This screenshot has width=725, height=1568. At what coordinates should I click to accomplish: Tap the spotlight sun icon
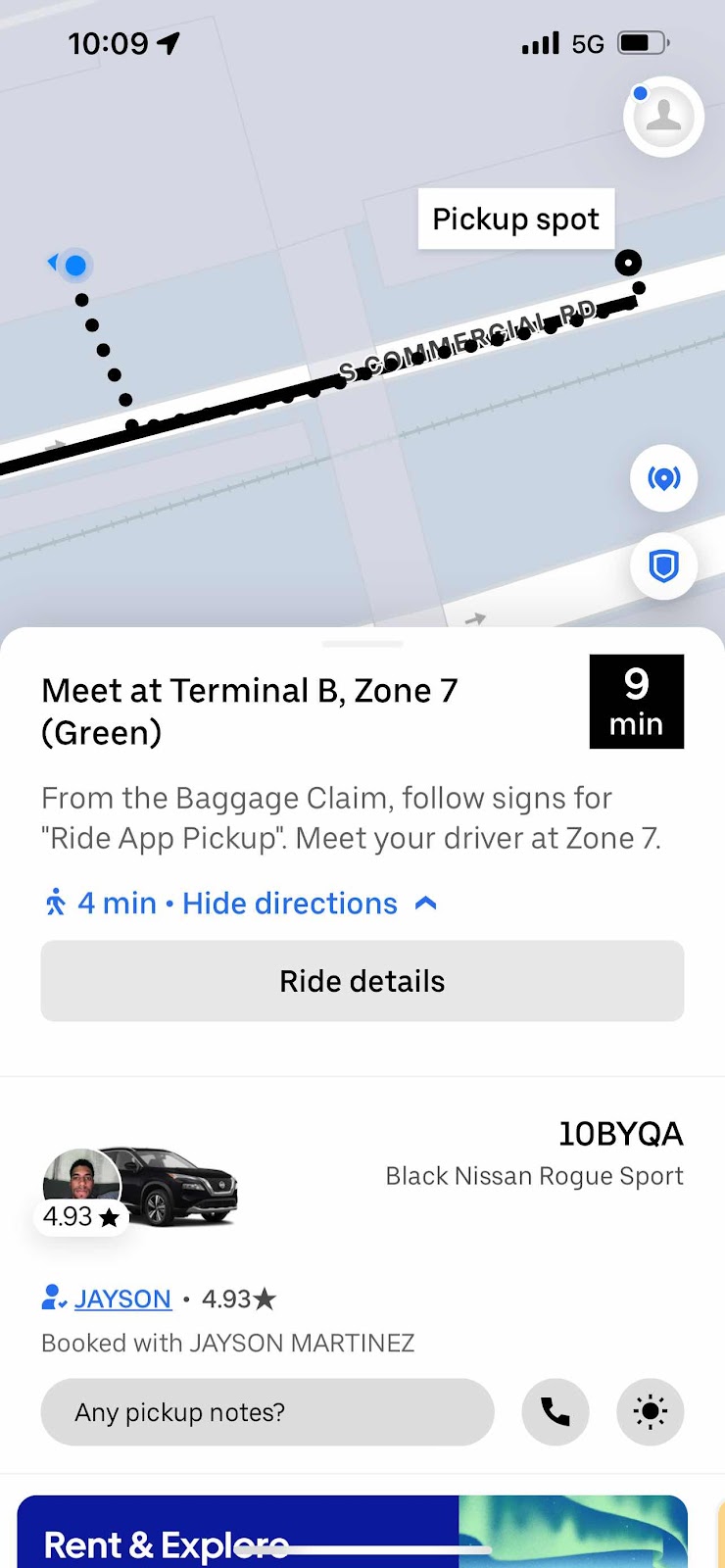tap(650, 1412)
